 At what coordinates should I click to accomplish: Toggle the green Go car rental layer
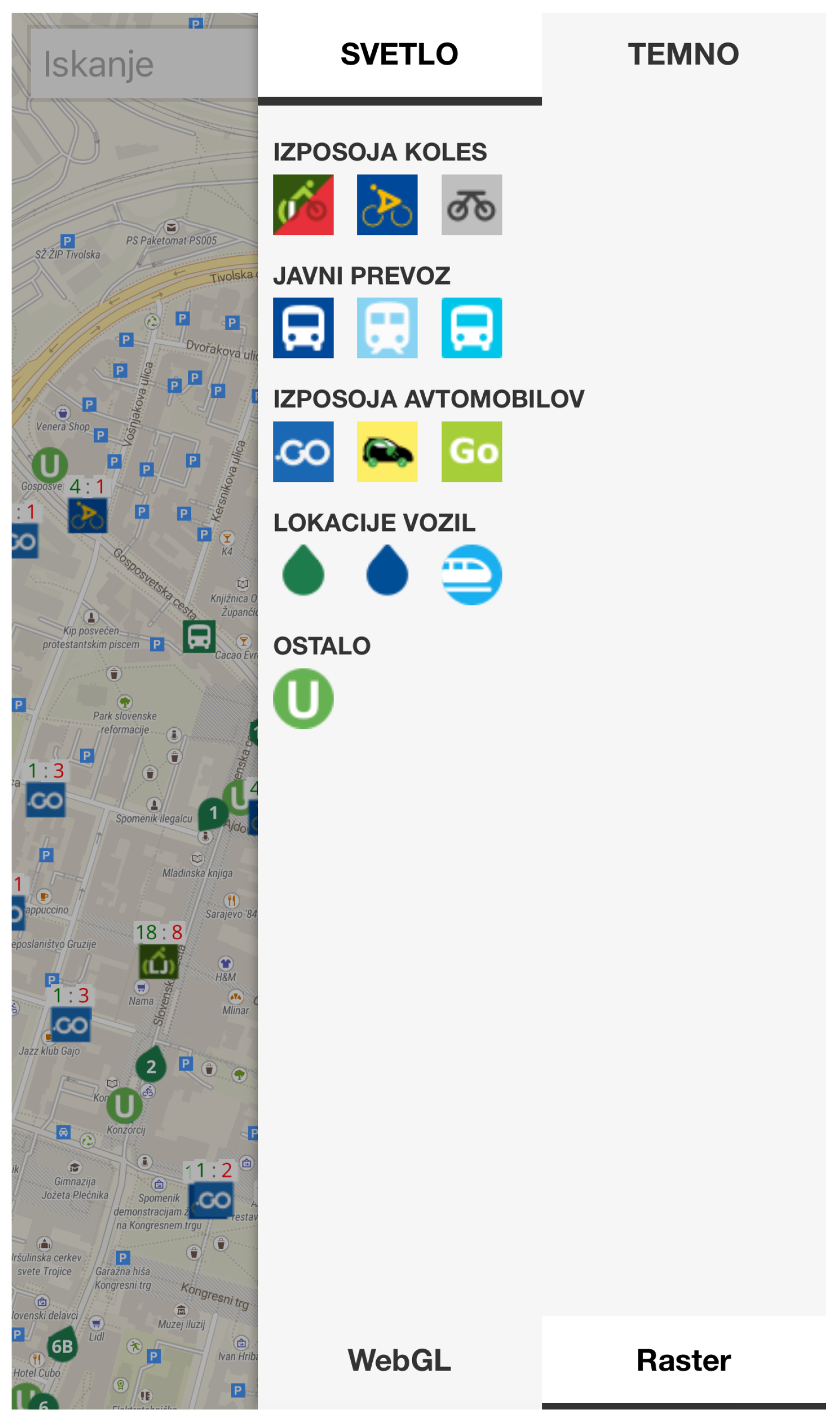[x=472, y=452]
